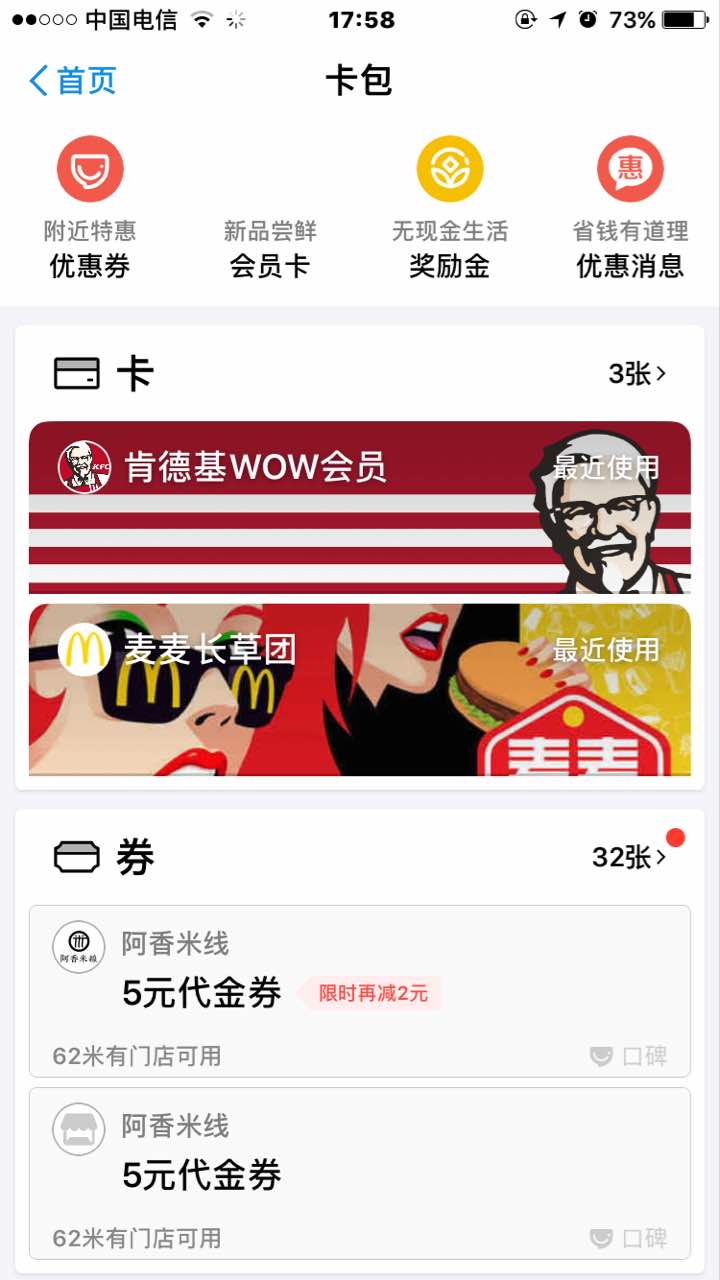Screen dimensions: 720x1280
Task: Open the 肯德基WOW会员 card
Action: pos(360,508)
